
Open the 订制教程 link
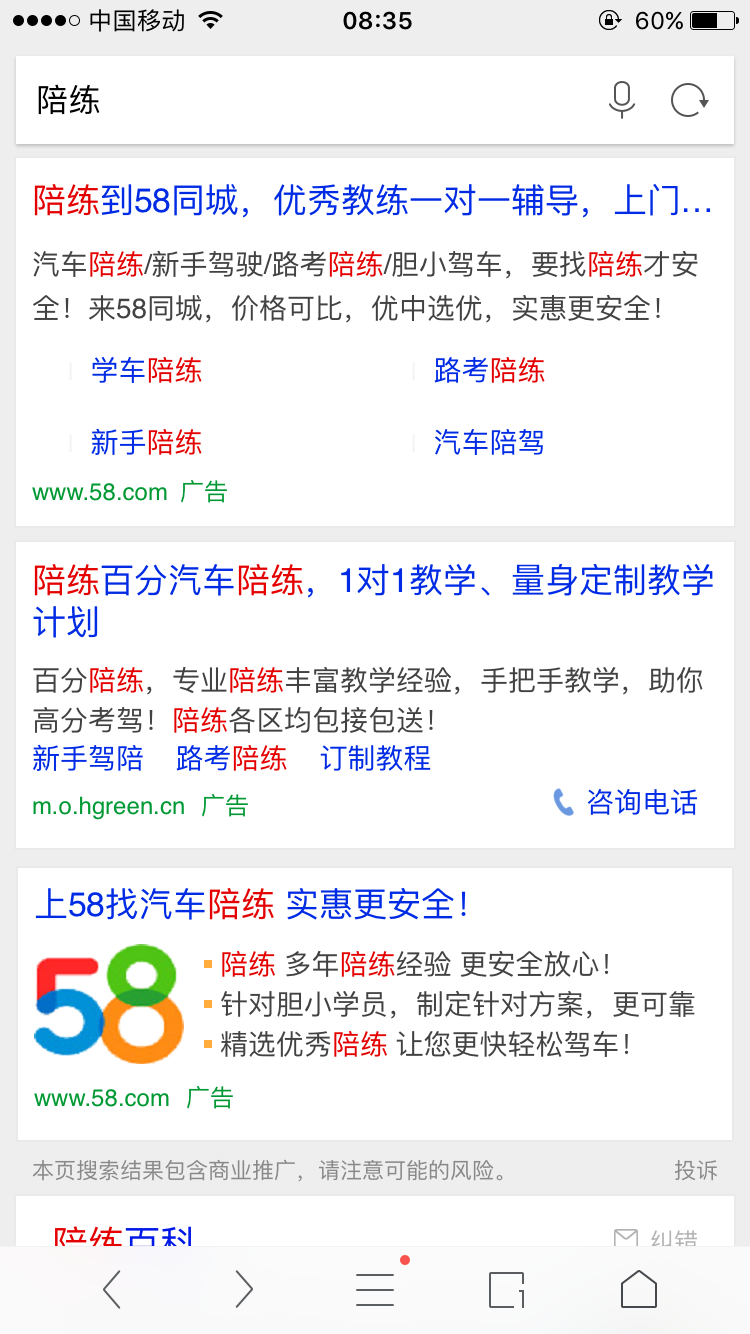point(375,758)
